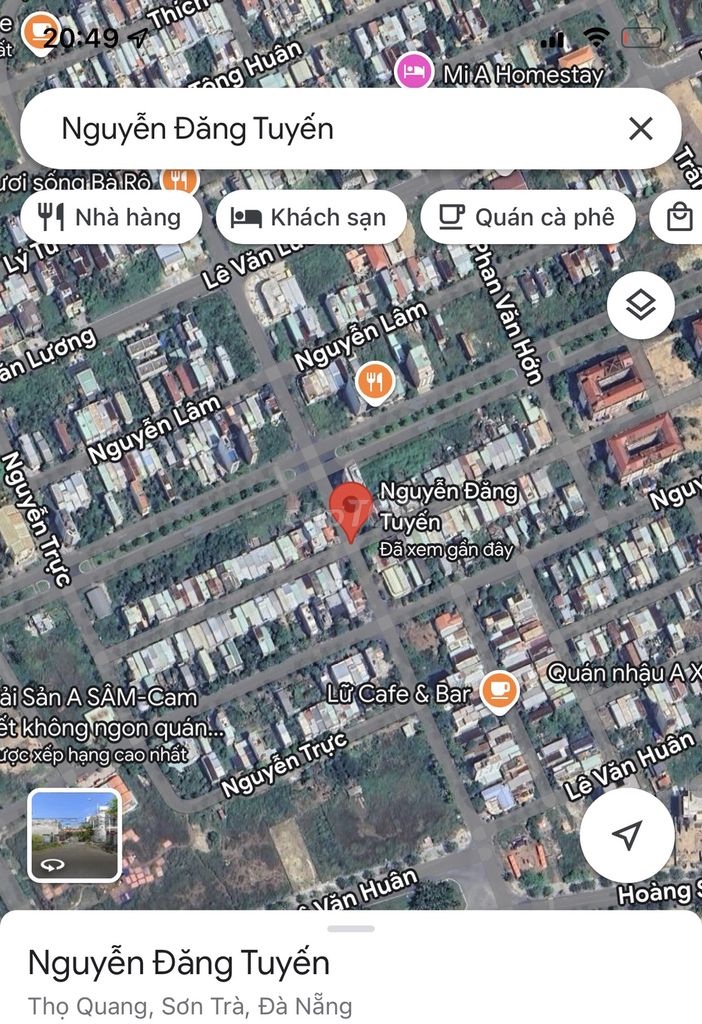Screen dimensions: 702x1024
Task: Open the map layers button
Action: [x=640, y=305]
